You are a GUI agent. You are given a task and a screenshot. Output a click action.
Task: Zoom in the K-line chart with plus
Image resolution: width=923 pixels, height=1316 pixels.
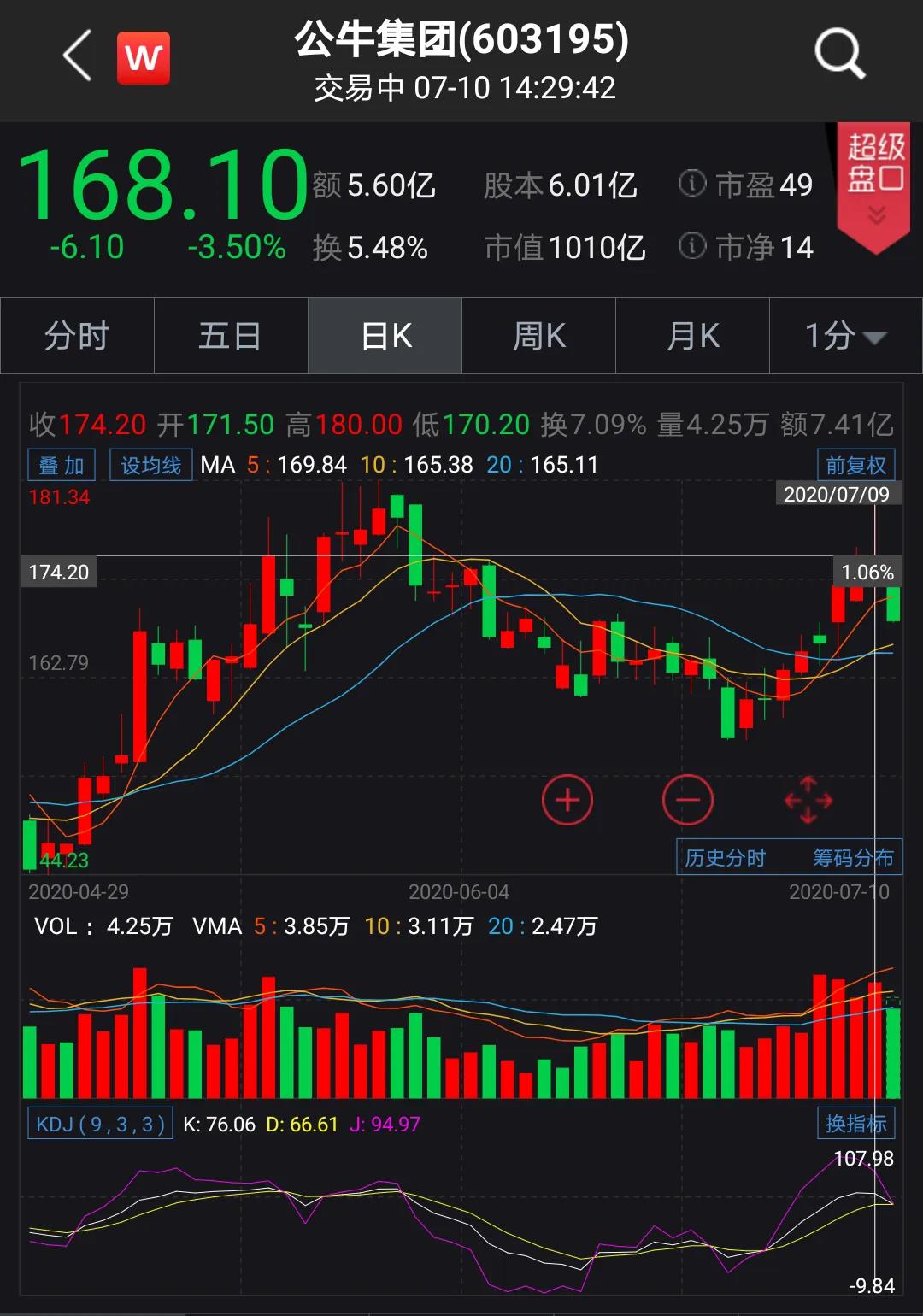(567, 801)
